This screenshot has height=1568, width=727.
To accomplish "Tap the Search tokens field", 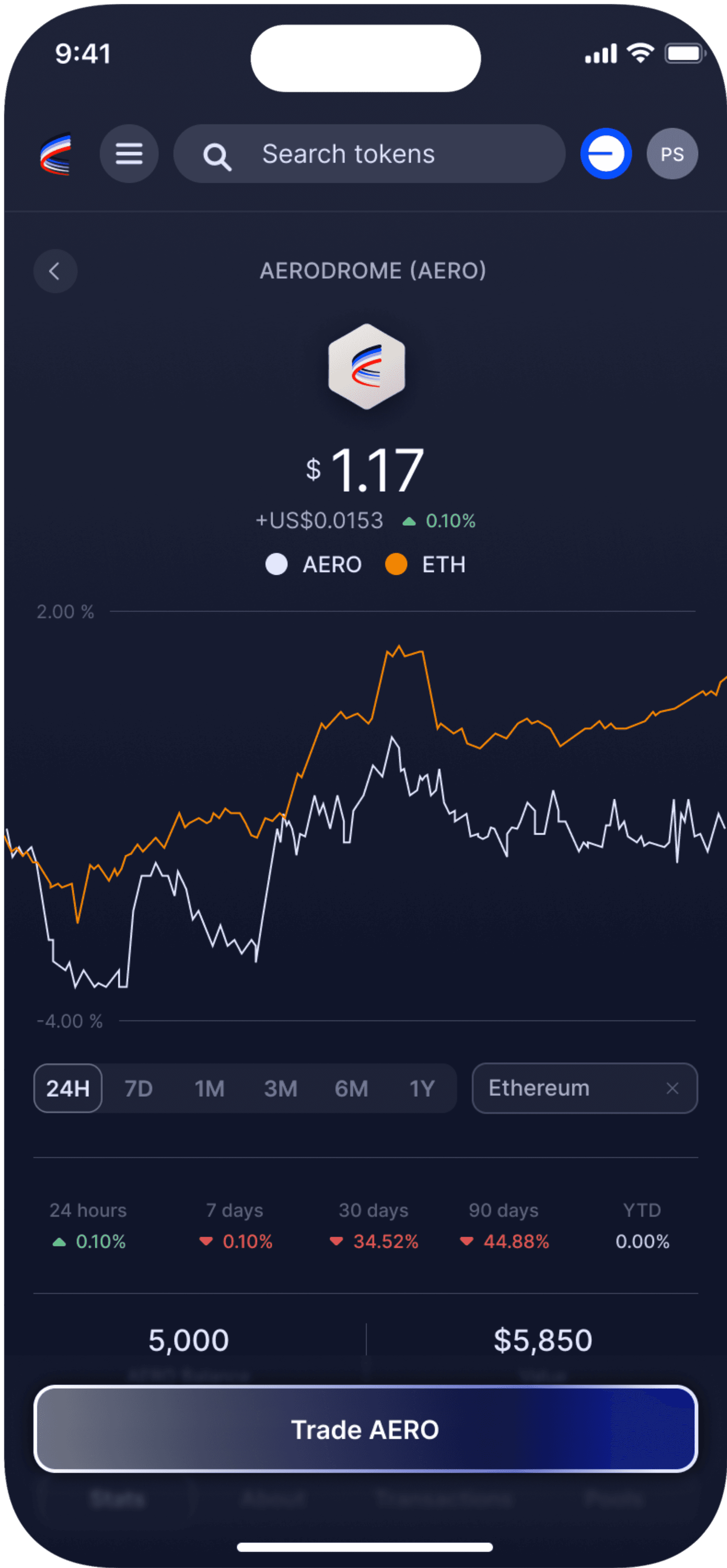I will [369, 154].
